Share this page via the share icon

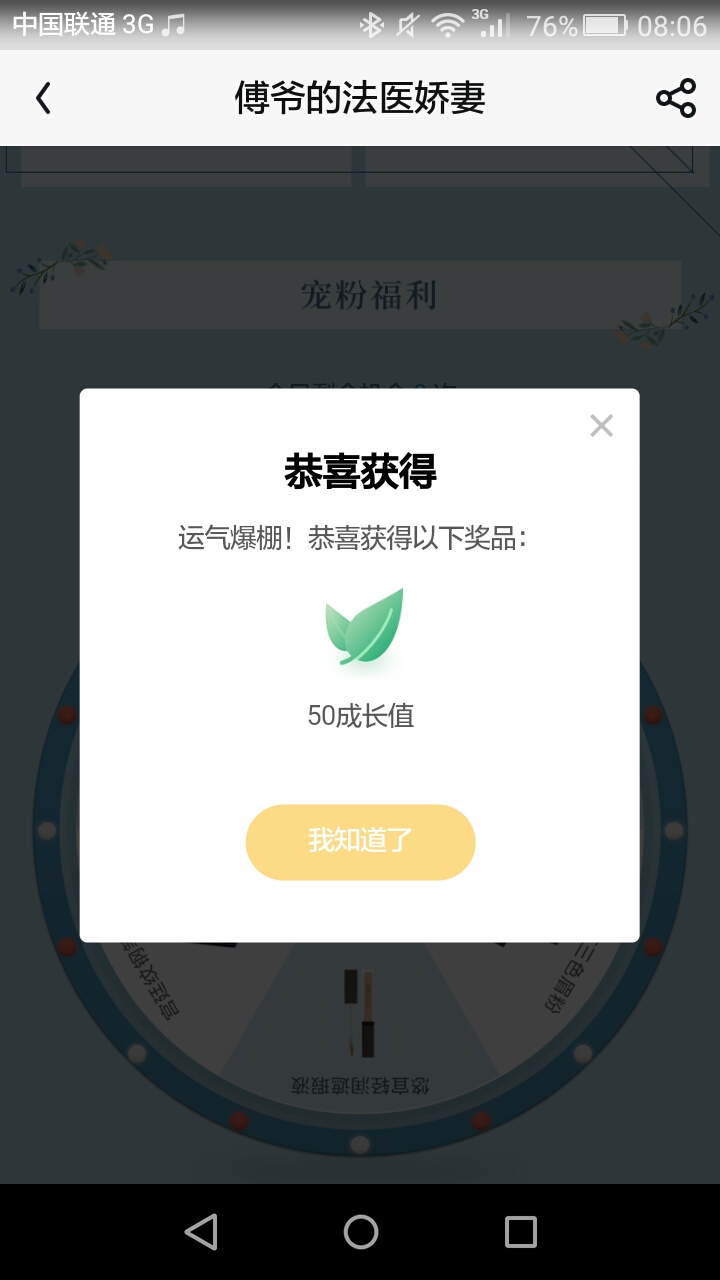point(675,98)
